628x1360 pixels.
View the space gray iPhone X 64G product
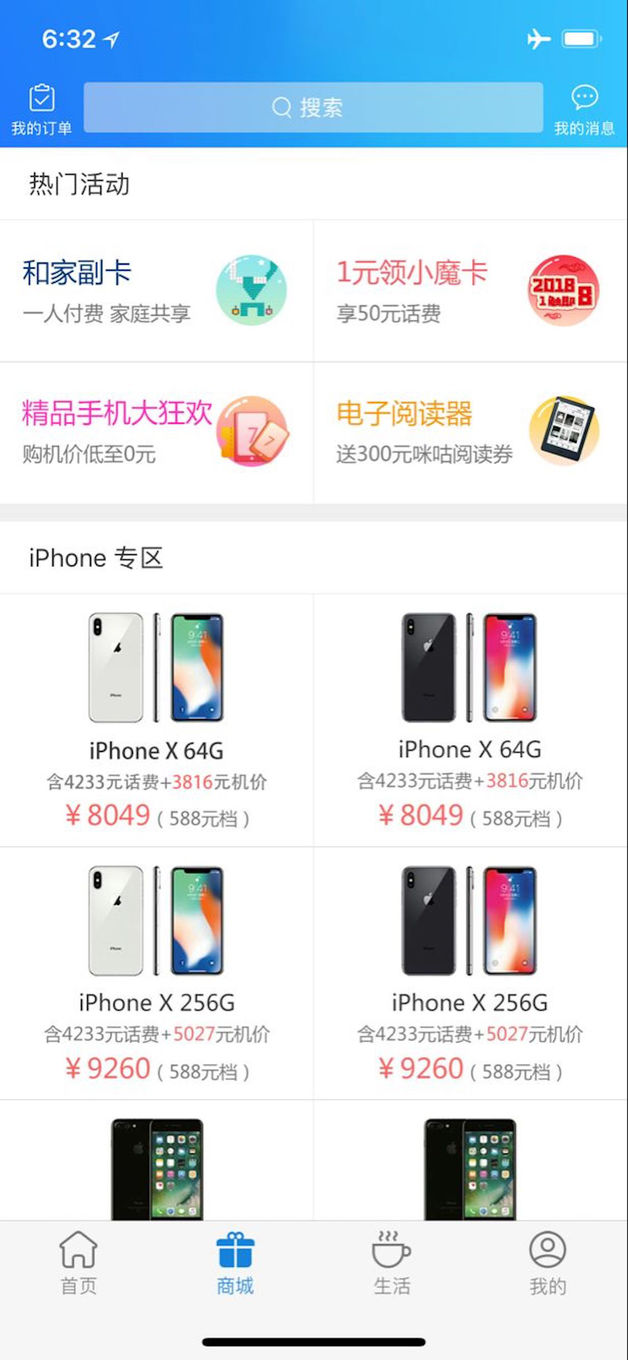[470, 720]
